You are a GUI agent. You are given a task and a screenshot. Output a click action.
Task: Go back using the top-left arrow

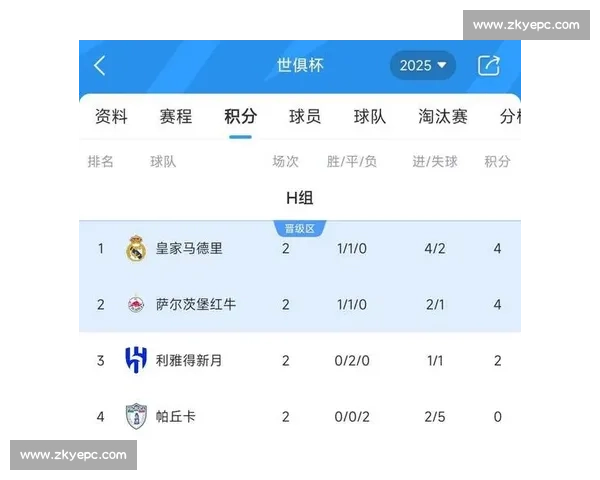(100, 66)
